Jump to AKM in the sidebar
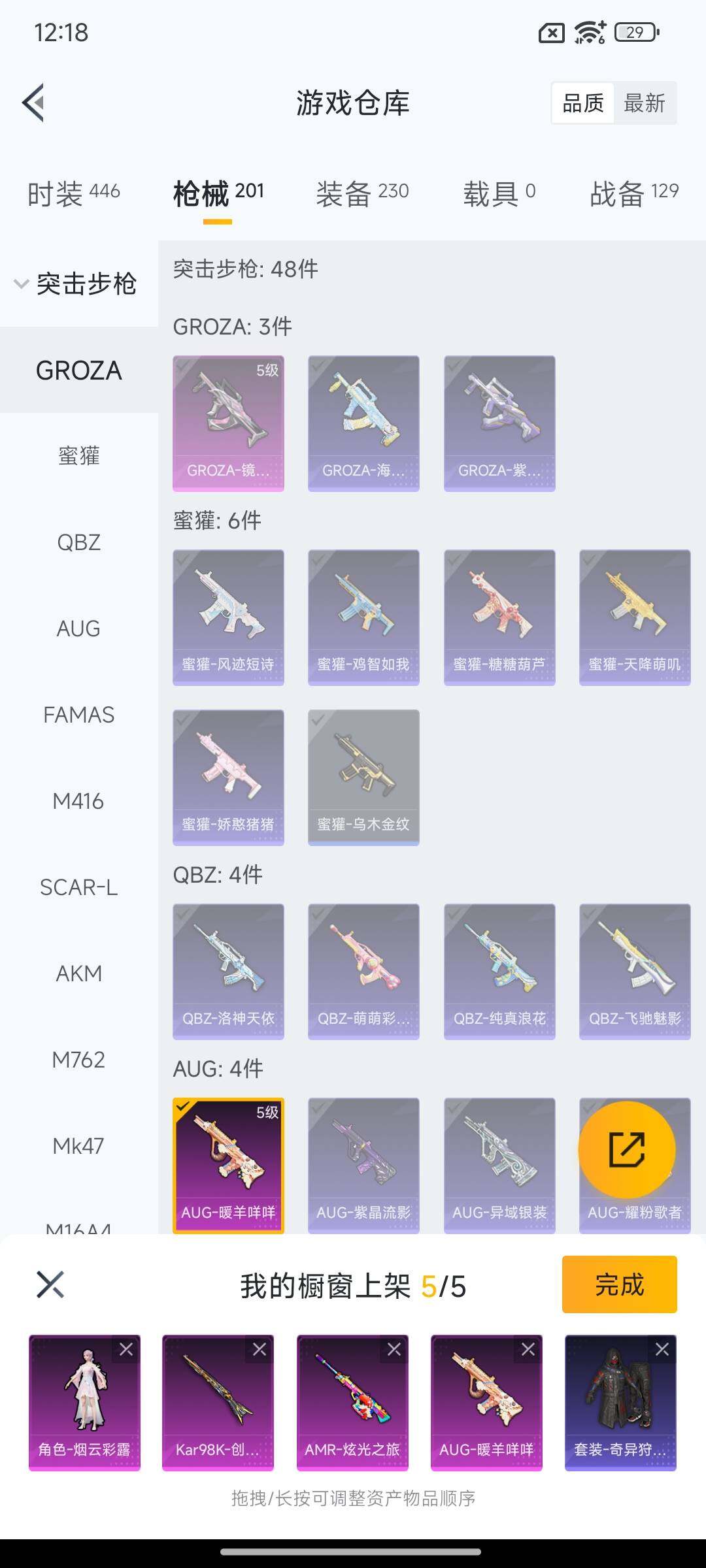This screenshot has width=706, height=1568. pos(78,973)
